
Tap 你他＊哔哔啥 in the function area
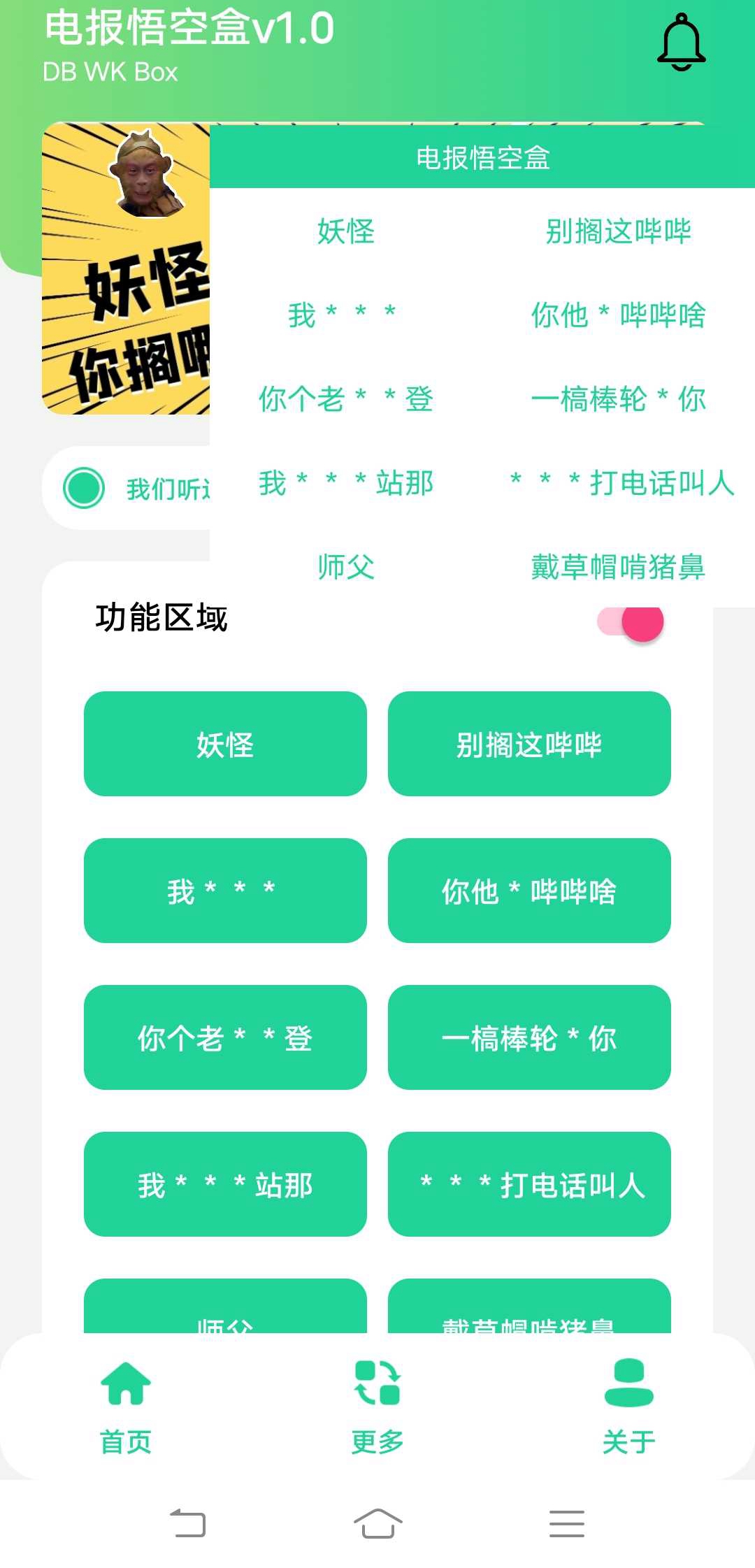(x=530, y=891)
